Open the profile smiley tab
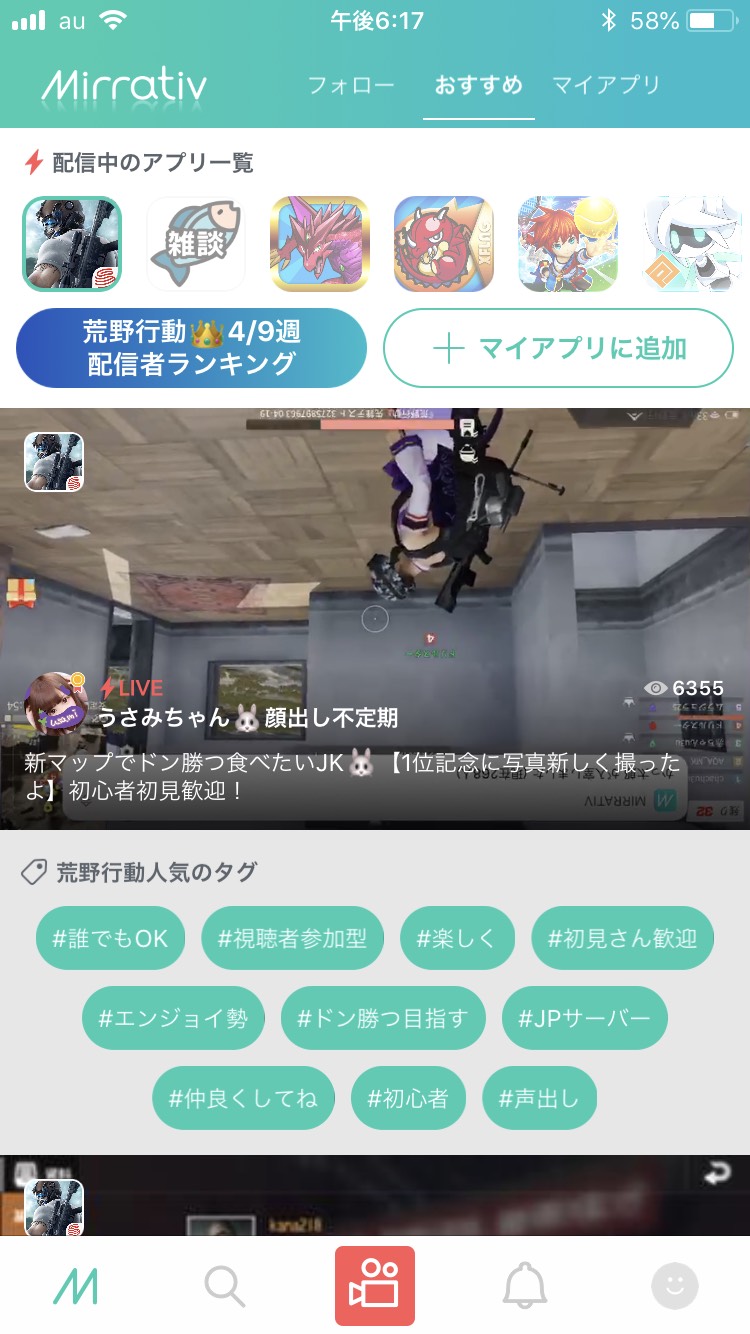Image resolution: width=750 pixels, height=1334 pixels. click(x=675, y=1285)
